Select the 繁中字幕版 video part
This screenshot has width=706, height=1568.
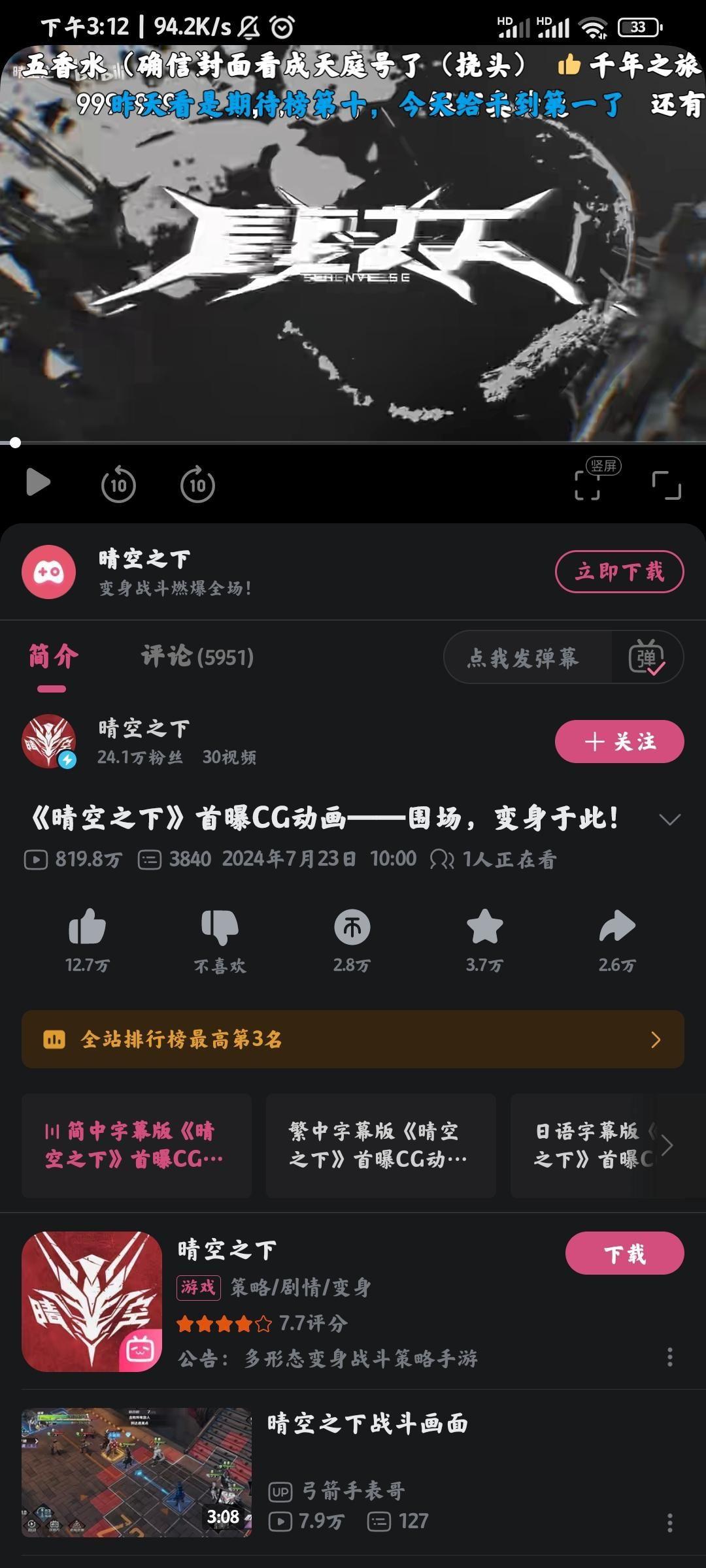380,1145
